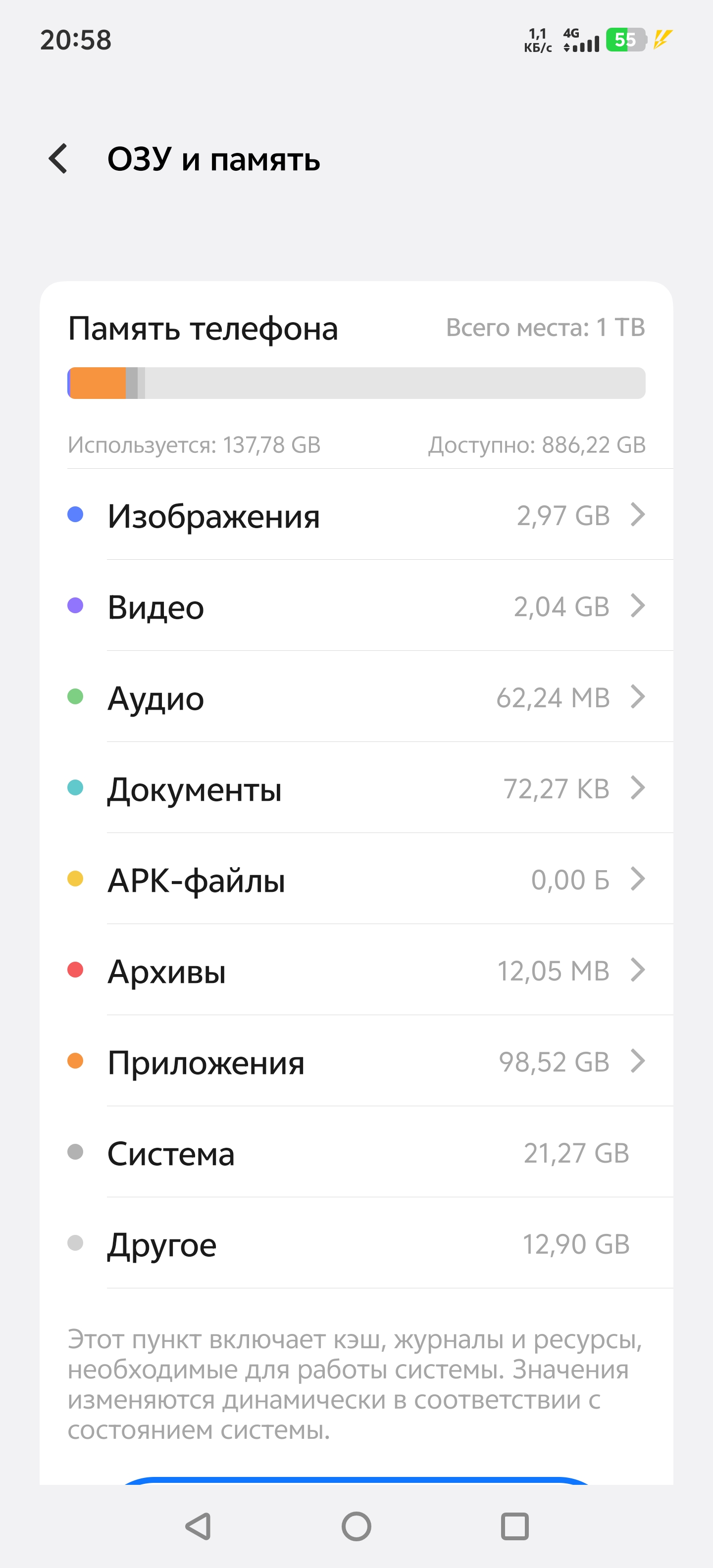
Task: Open recent apps from navigation bar
Action: click(x=514, y=1526)
